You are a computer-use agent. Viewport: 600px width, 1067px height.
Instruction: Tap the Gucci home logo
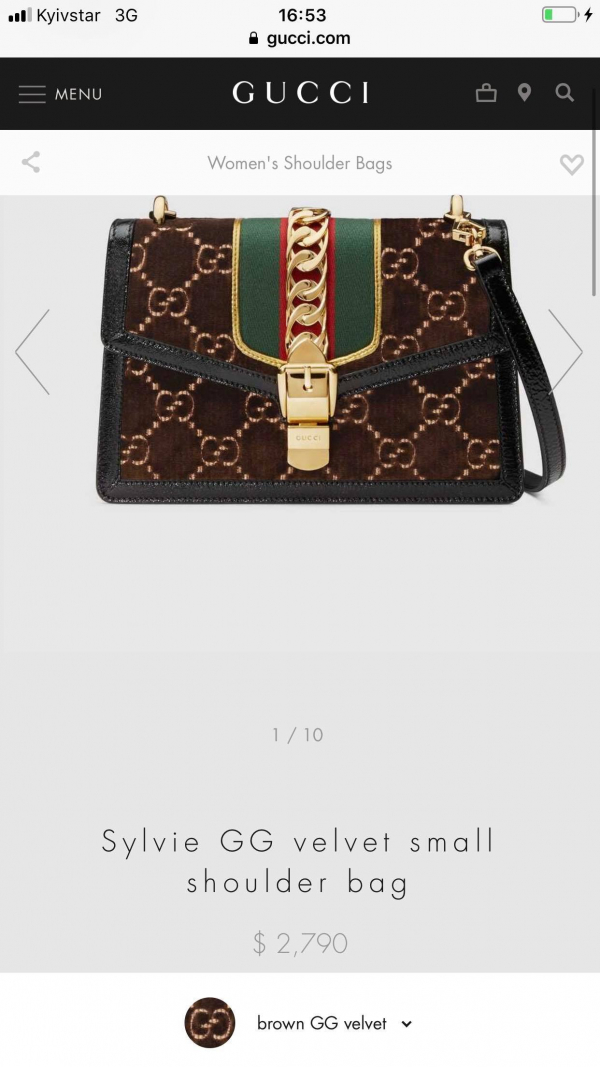[300, 93]
